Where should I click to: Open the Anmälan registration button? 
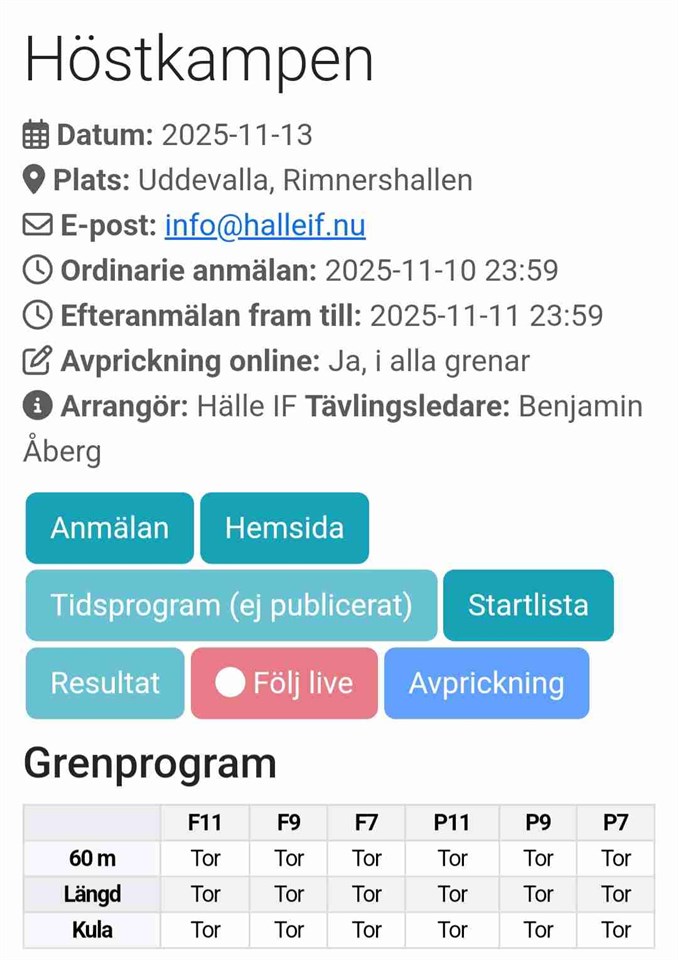pos(109,528)
